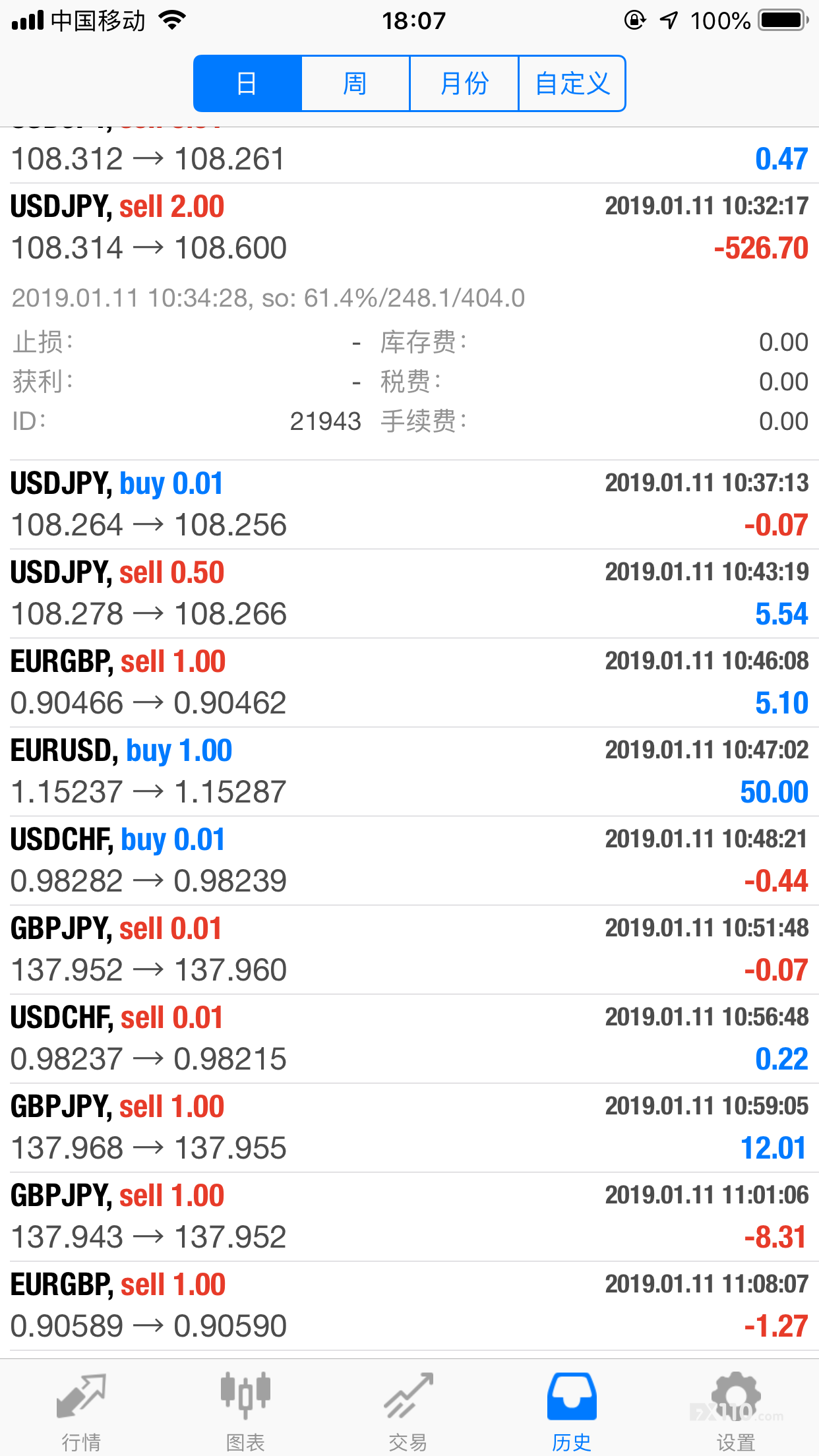Open the EURGBP sell 1.00 trade at 10:46:08
Image resolution: width=819 pixels, height=1456 pixels.
point(409,682)
